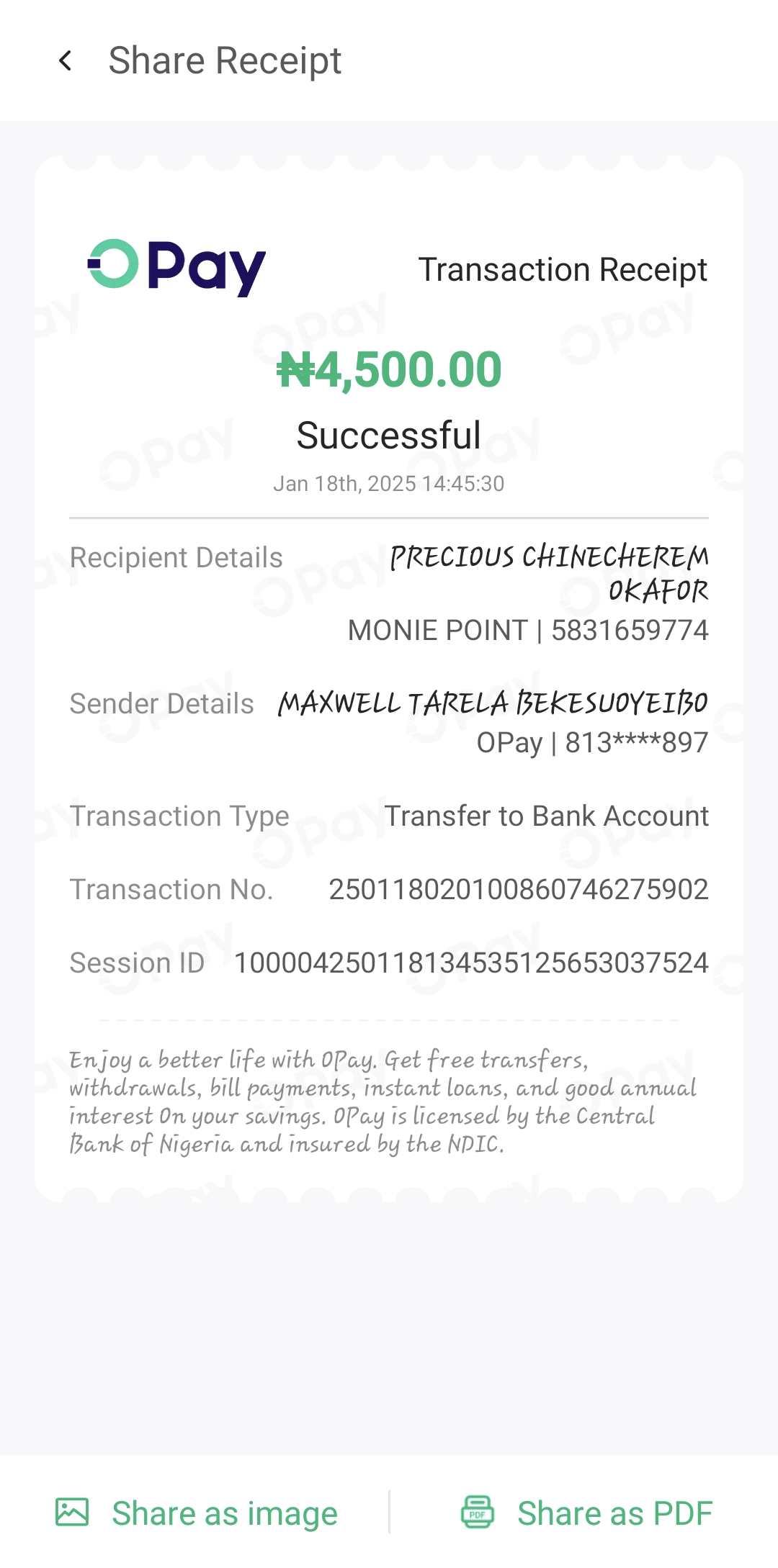Screen dimensions: 778x1568
Task: Share the receipt as PDF
Action: click(x=587, y=1513)
